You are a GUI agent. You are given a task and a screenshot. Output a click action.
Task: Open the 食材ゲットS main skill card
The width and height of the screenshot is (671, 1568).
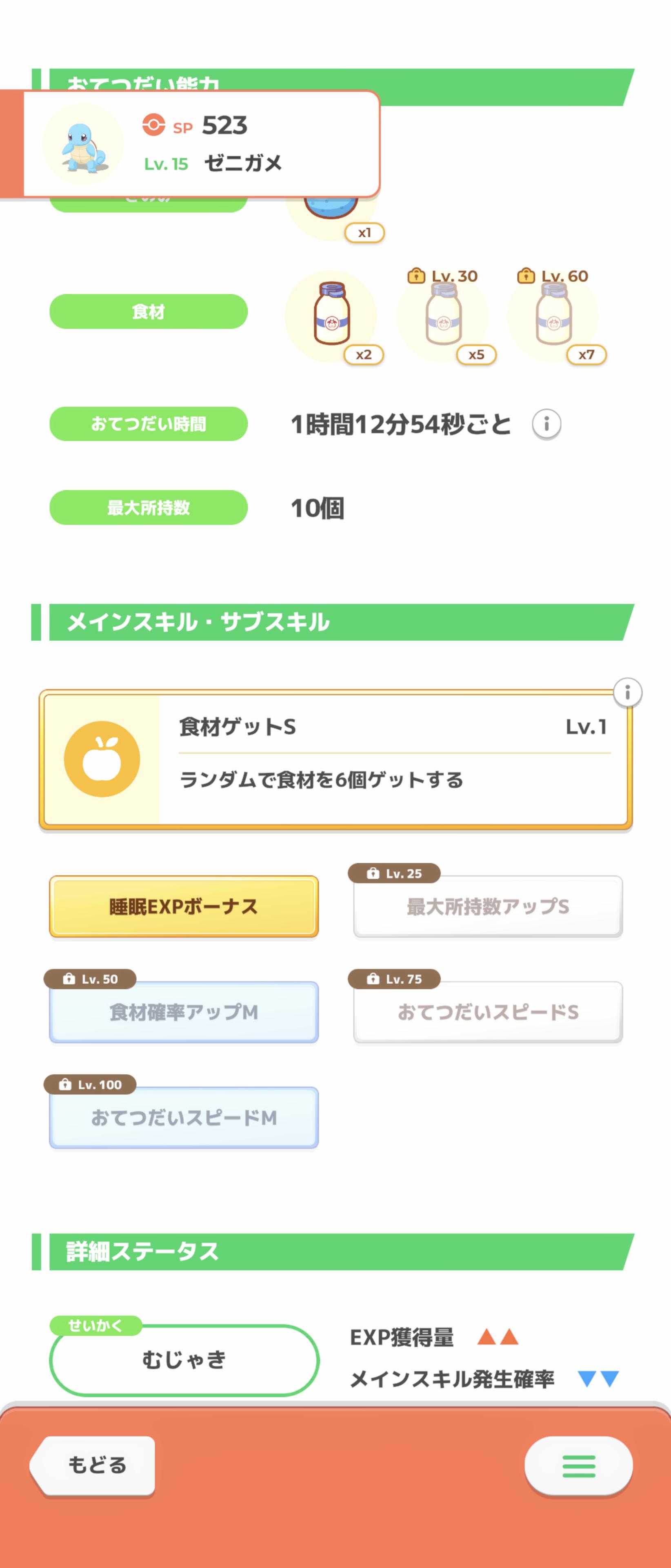pos(335,759)
